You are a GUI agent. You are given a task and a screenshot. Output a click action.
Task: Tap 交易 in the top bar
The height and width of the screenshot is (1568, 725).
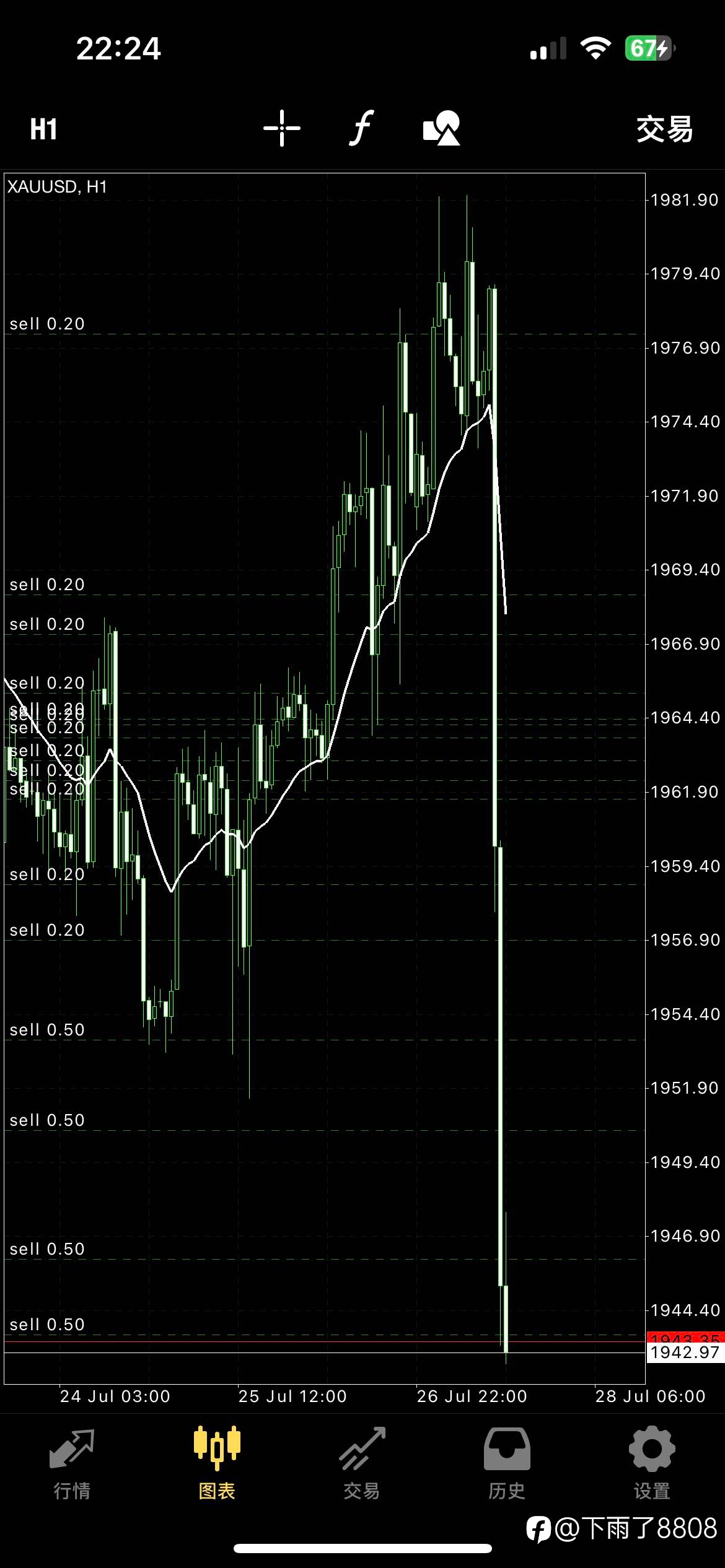pos(664,129)
